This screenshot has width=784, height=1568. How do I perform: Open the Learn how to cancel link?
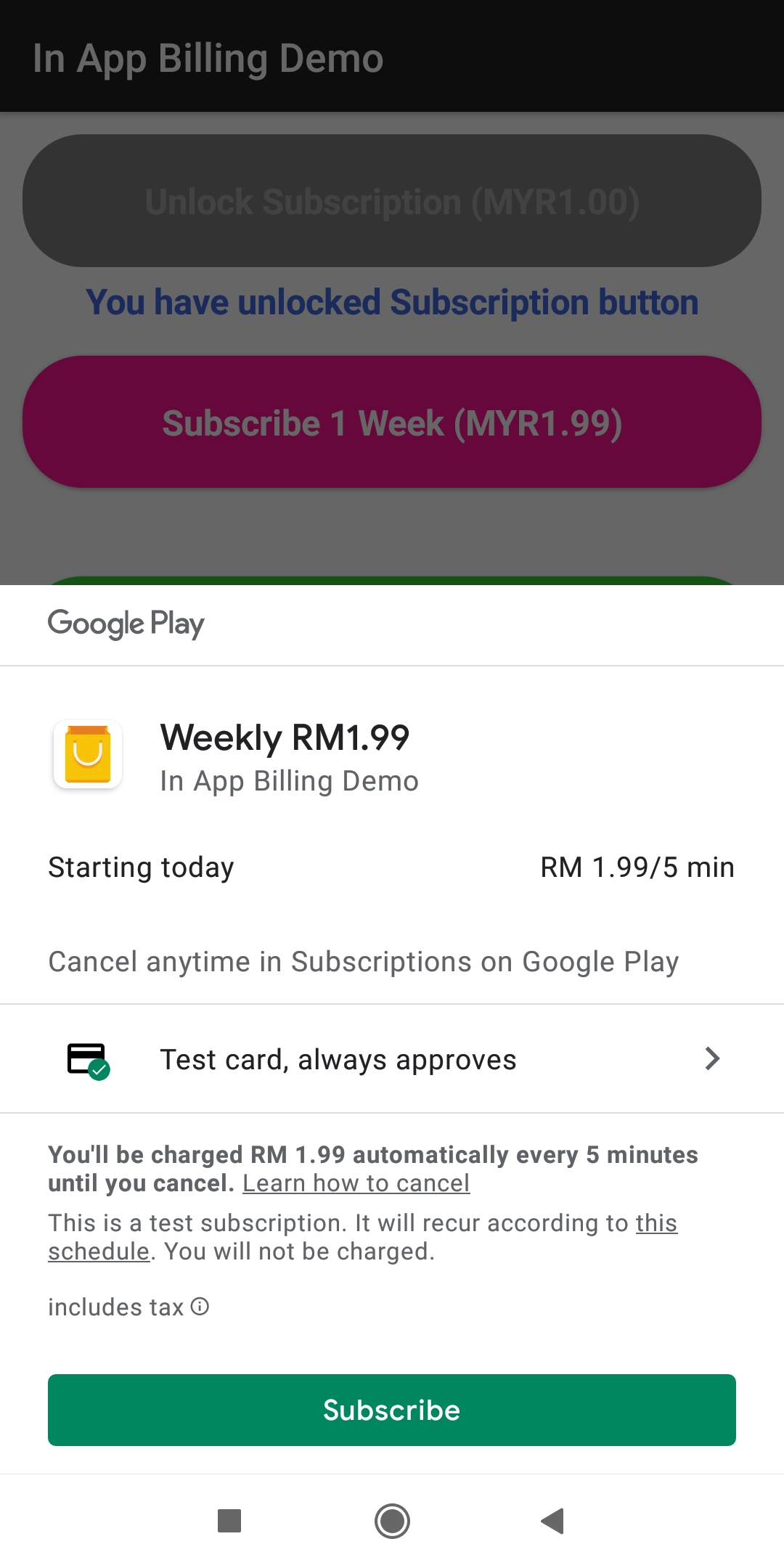[x=356, y=1183]
